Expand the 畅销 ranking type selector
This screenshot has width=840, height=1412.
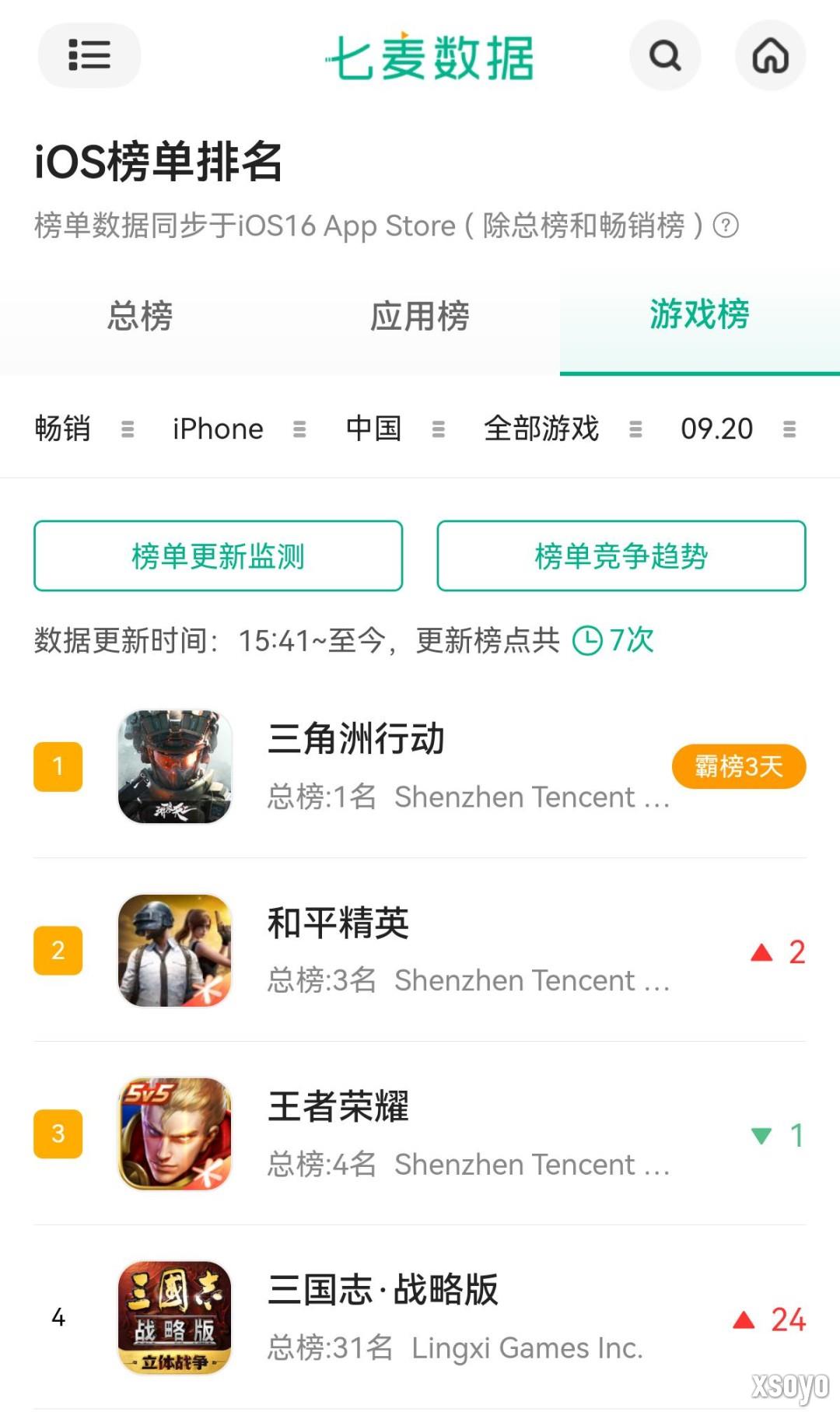pyautogui.click(x=64, y=429)
